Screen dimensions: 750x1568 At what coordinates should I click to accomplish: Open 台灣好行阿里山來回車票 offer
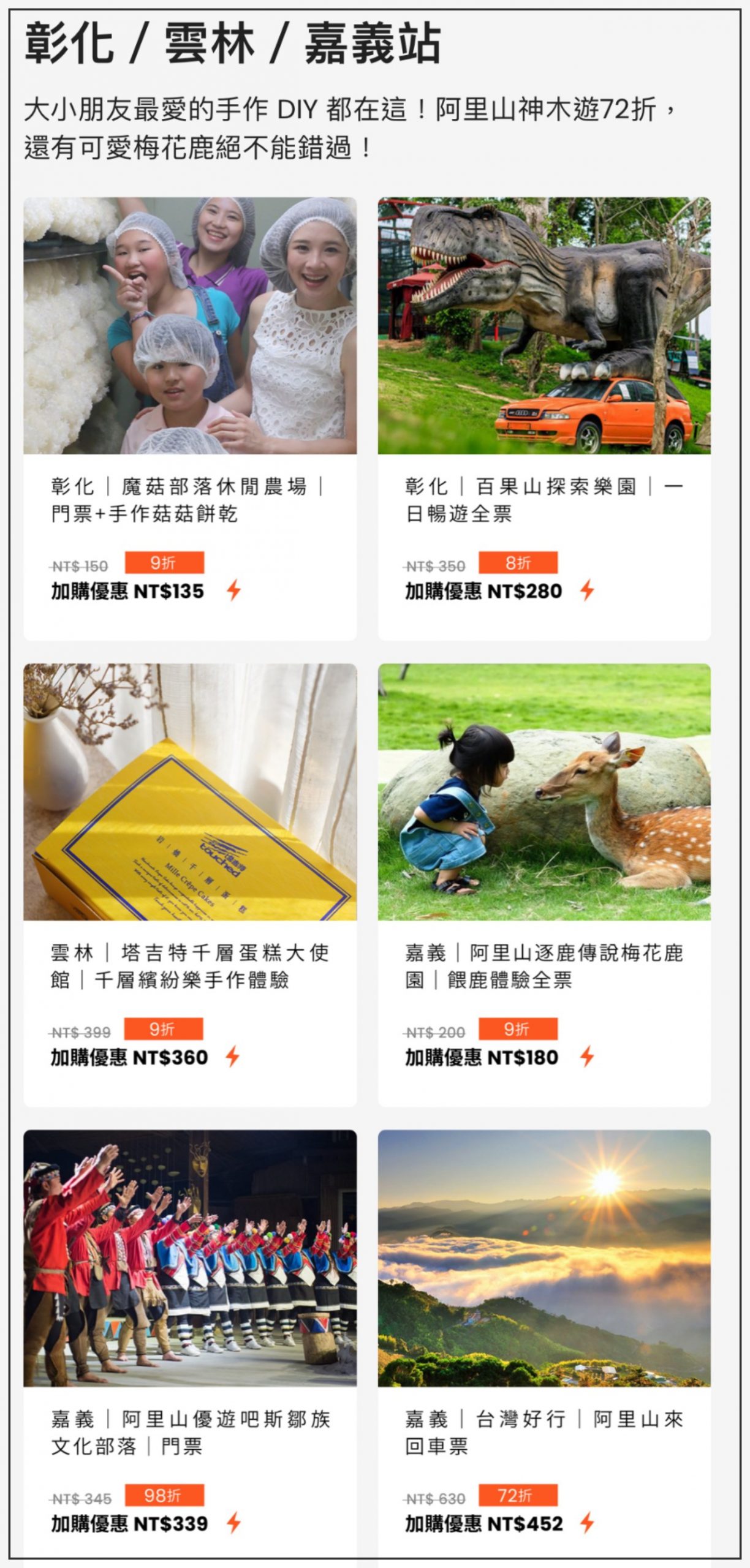[x=544, y=1347]
